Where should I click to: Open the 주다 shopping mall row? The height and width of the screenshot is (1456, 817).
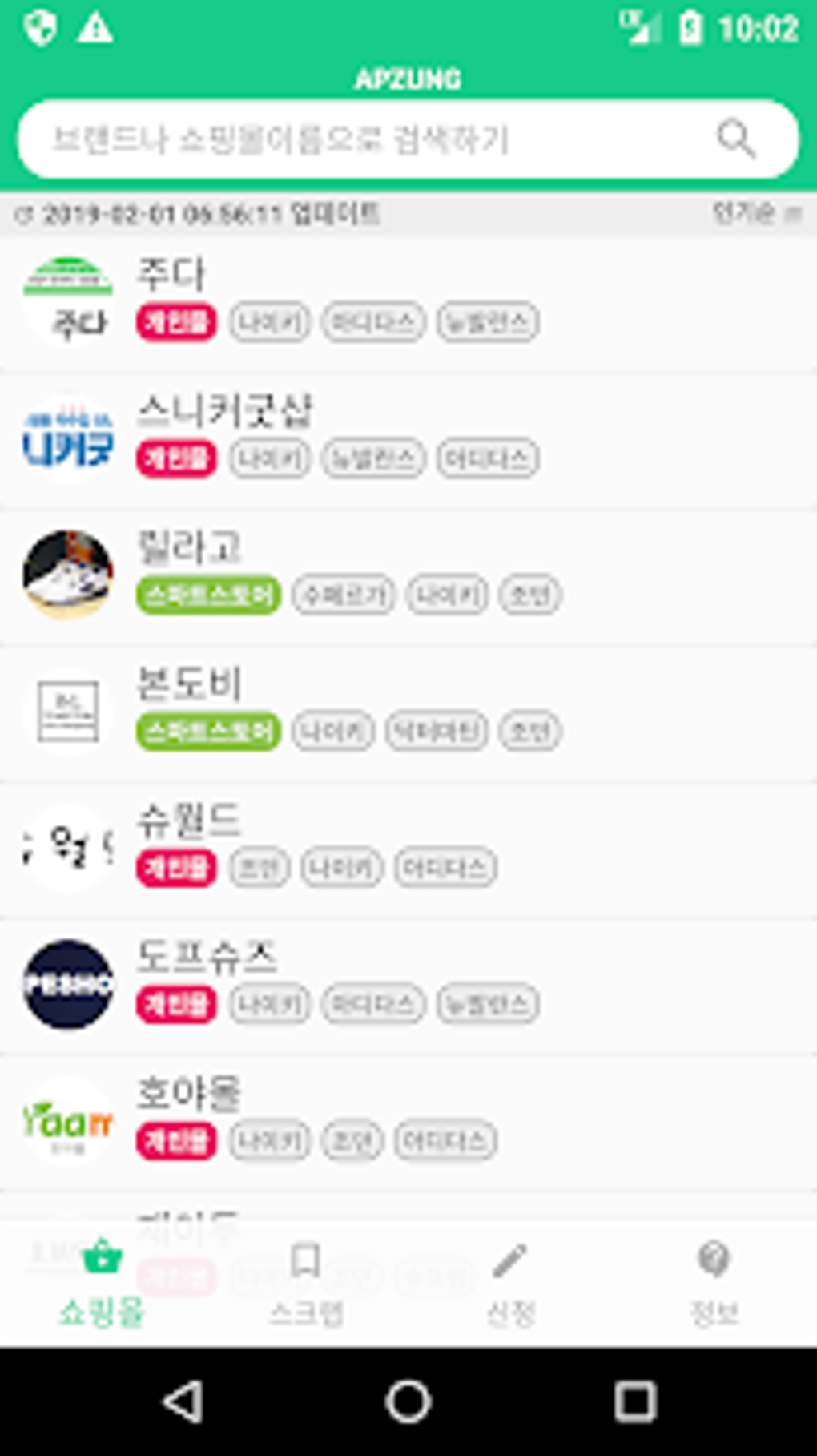pyautogui.click(x=408, y=302)
